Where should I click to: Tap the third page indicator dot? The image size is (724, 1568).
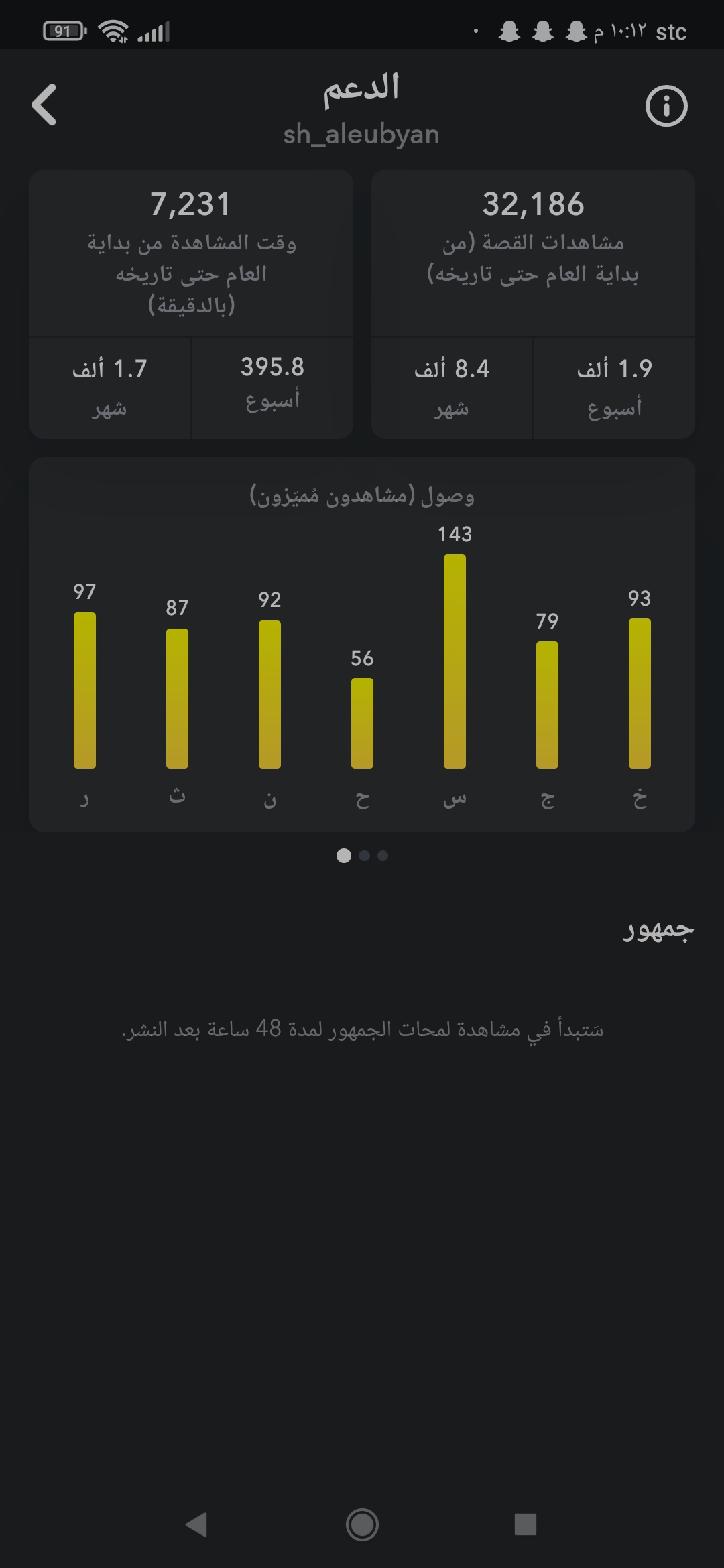tap(383, 856)
